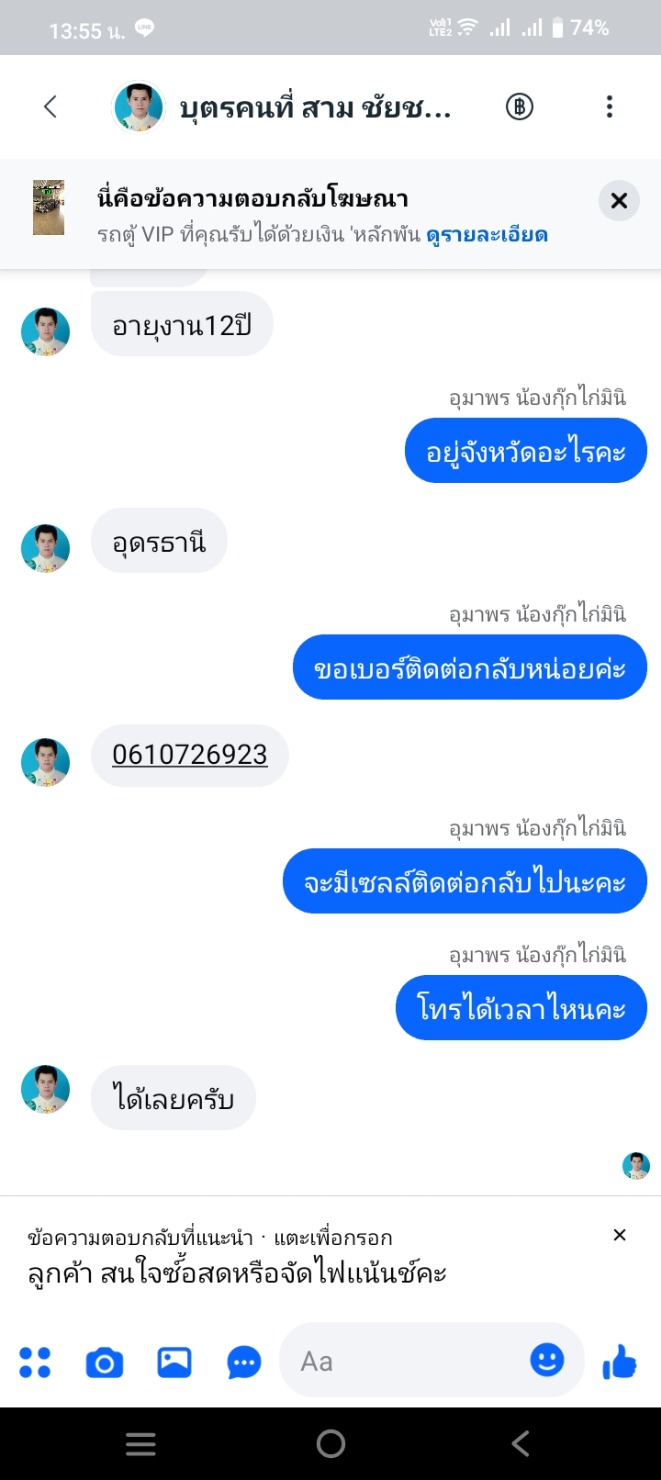Close the suggested reply box

pyautogui.click(x=619, y=1235)
